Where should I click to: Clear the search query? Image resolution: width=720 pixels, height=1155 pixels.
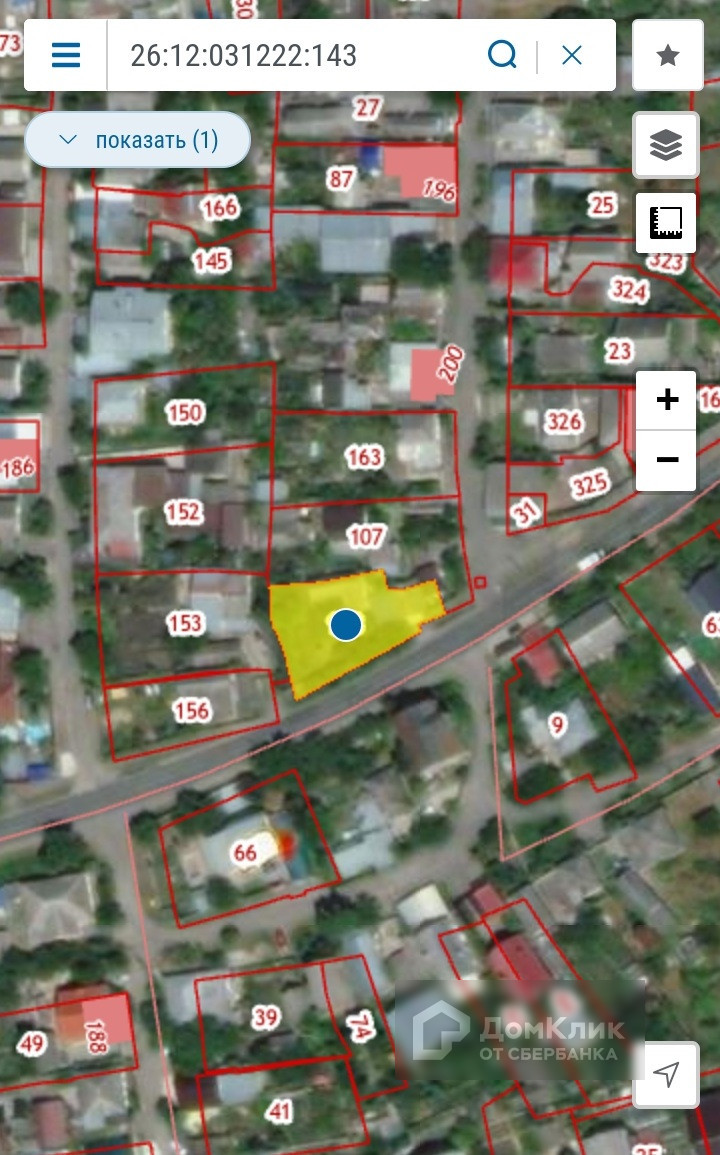(572, 55)
